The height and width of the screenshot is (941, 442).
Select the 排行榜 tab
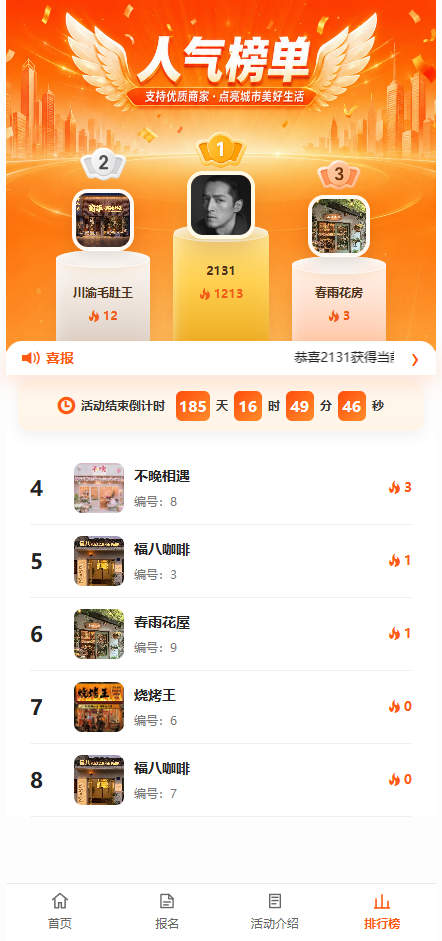pos(382,911)
